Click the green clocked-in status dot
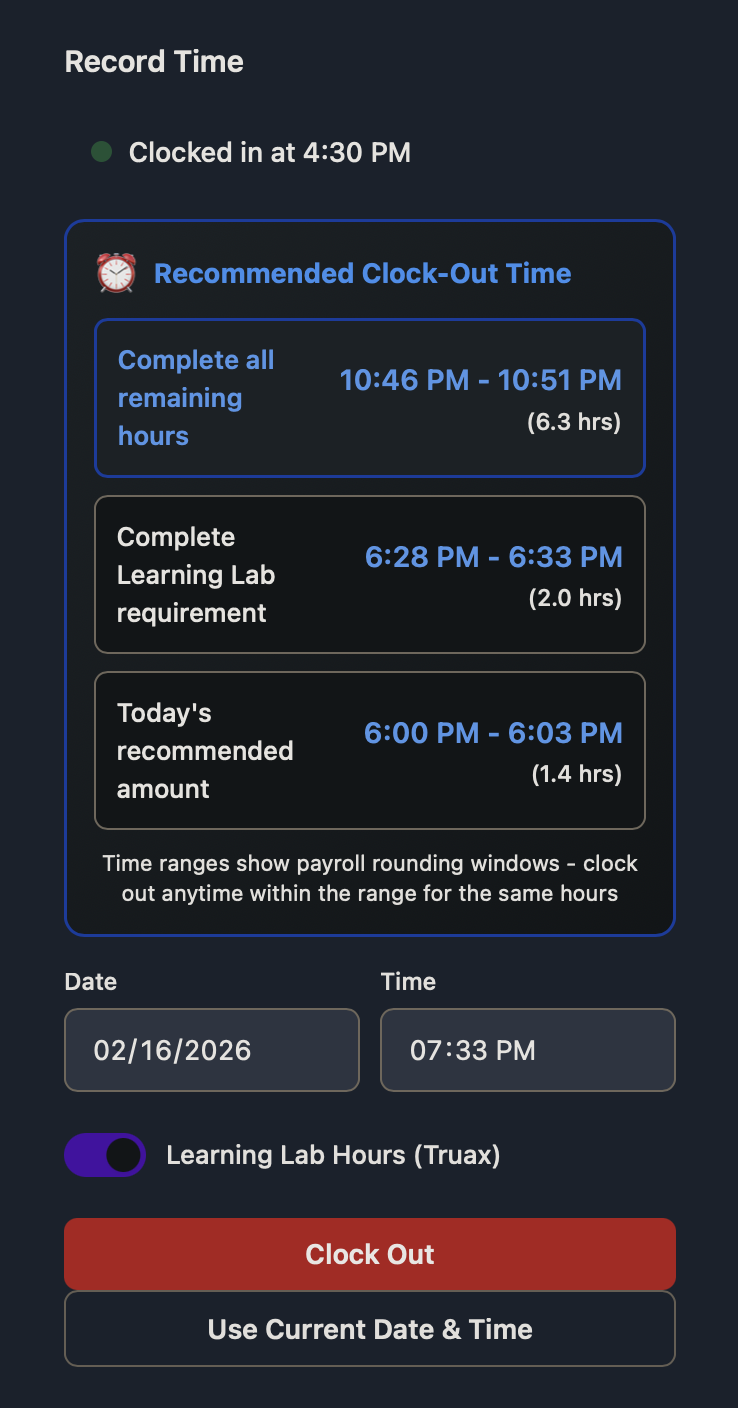 [x=99, y=151]
